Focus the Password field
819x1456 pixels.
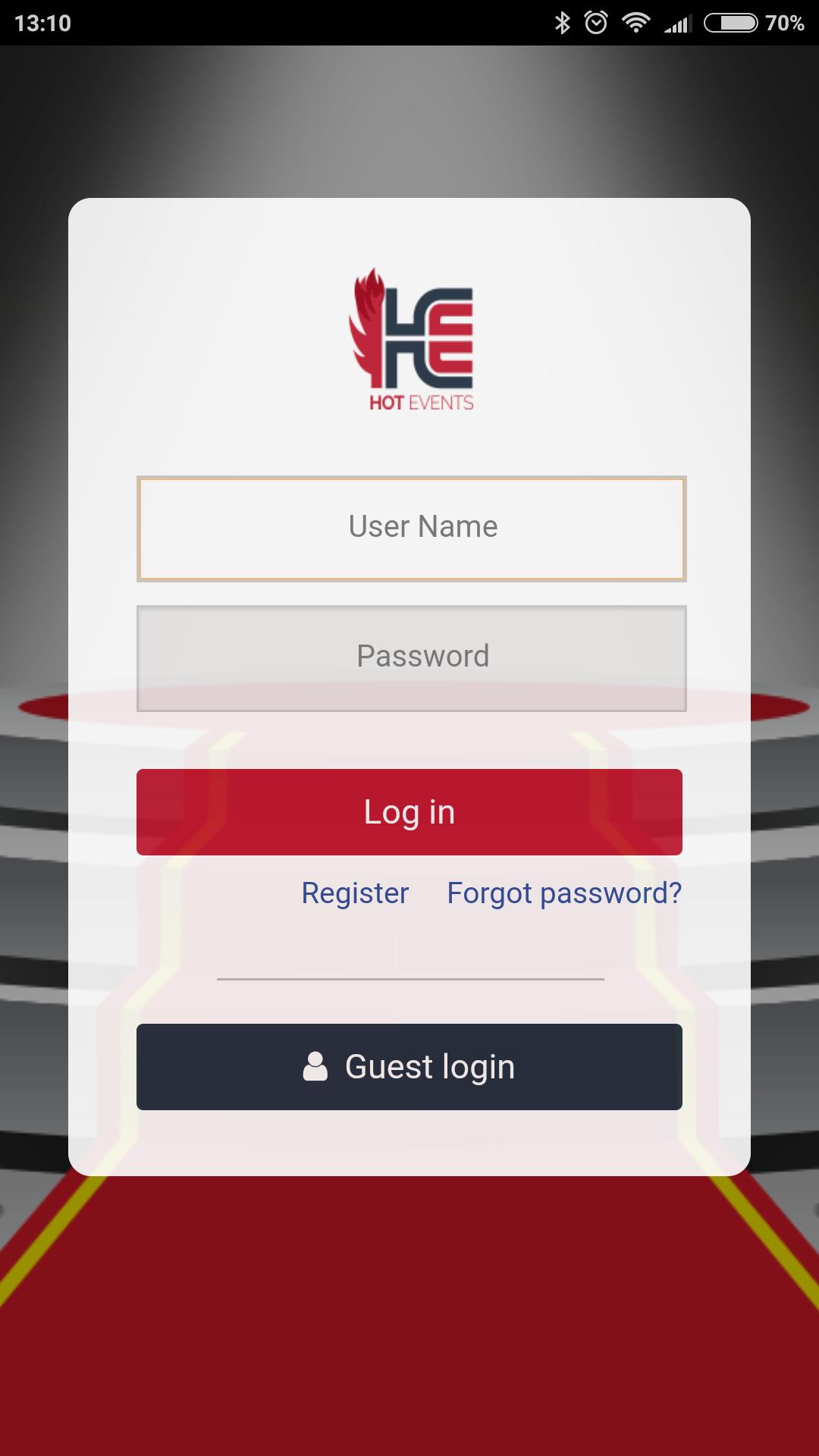[411, 657]
